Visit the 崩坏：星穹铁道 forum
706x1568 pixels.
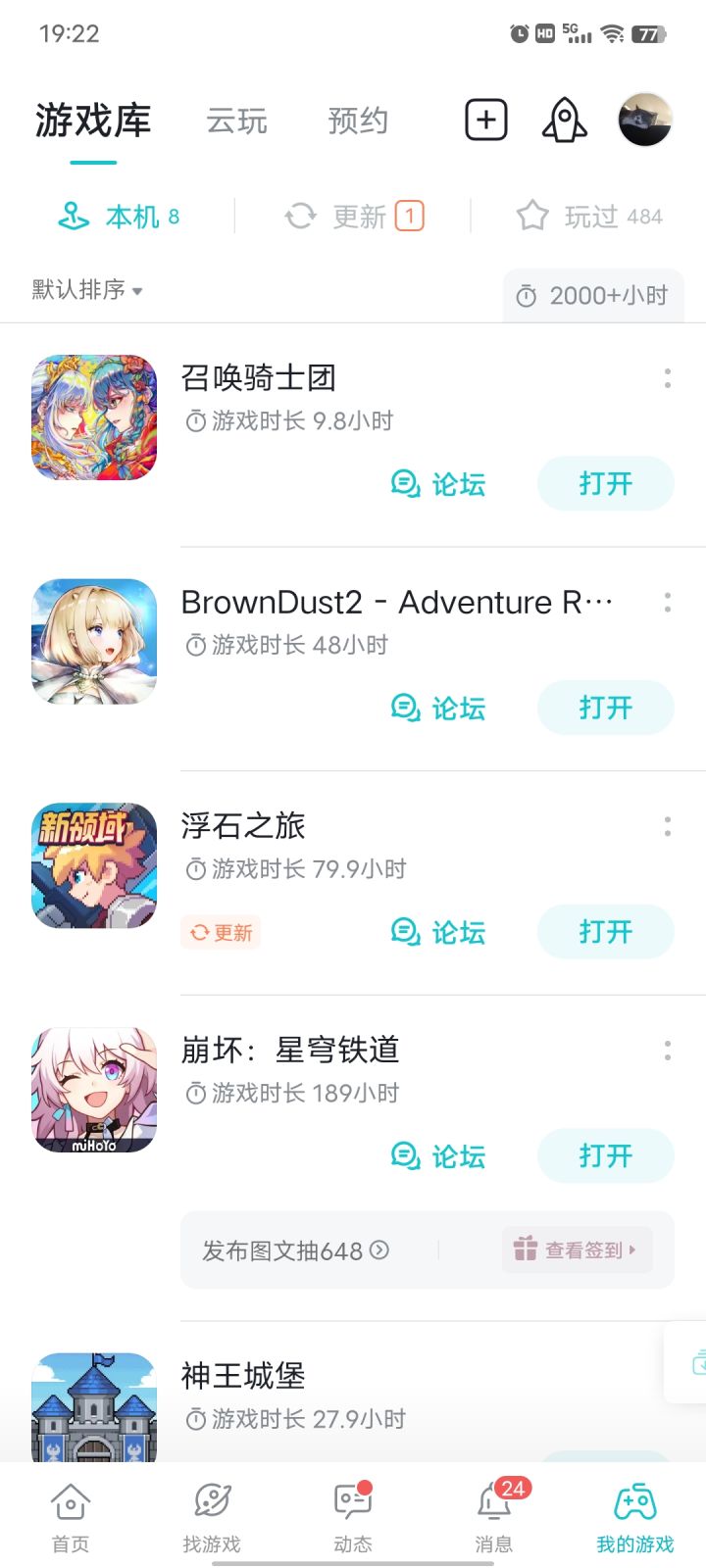click(x=438, y=1155)
